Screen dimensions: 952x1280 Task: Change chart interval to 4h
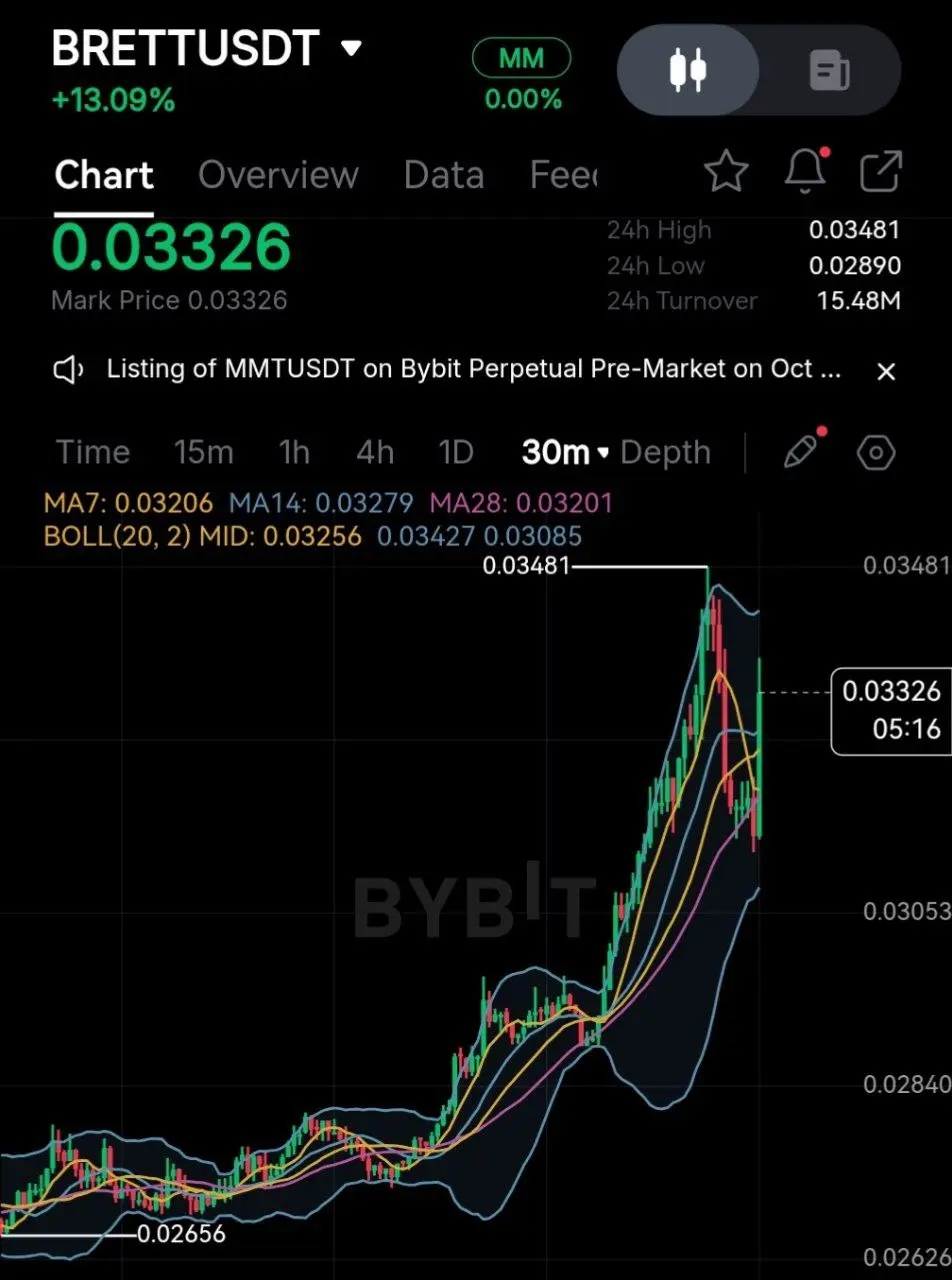point(375,452)
